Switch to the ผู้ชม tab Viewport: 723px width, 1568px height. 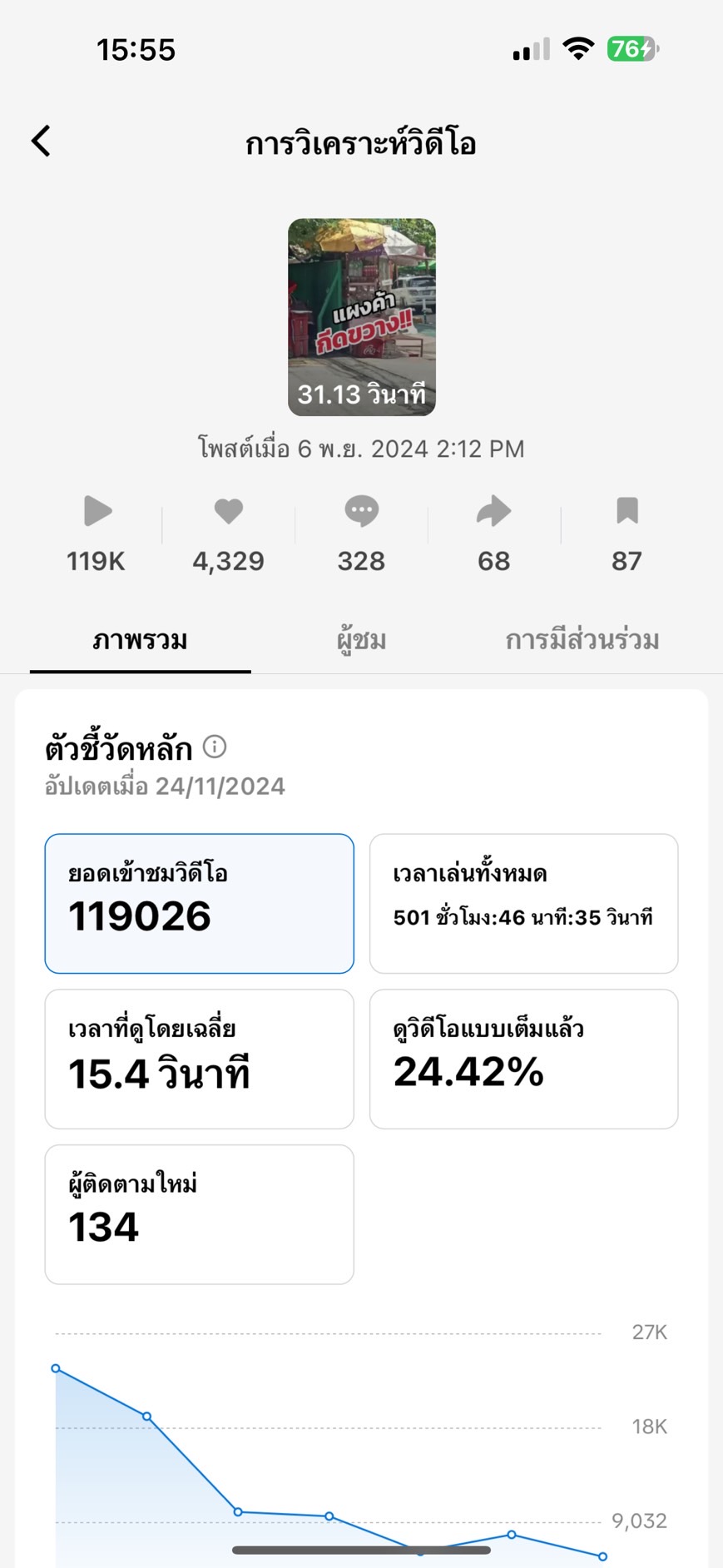(x=361, y=640)
